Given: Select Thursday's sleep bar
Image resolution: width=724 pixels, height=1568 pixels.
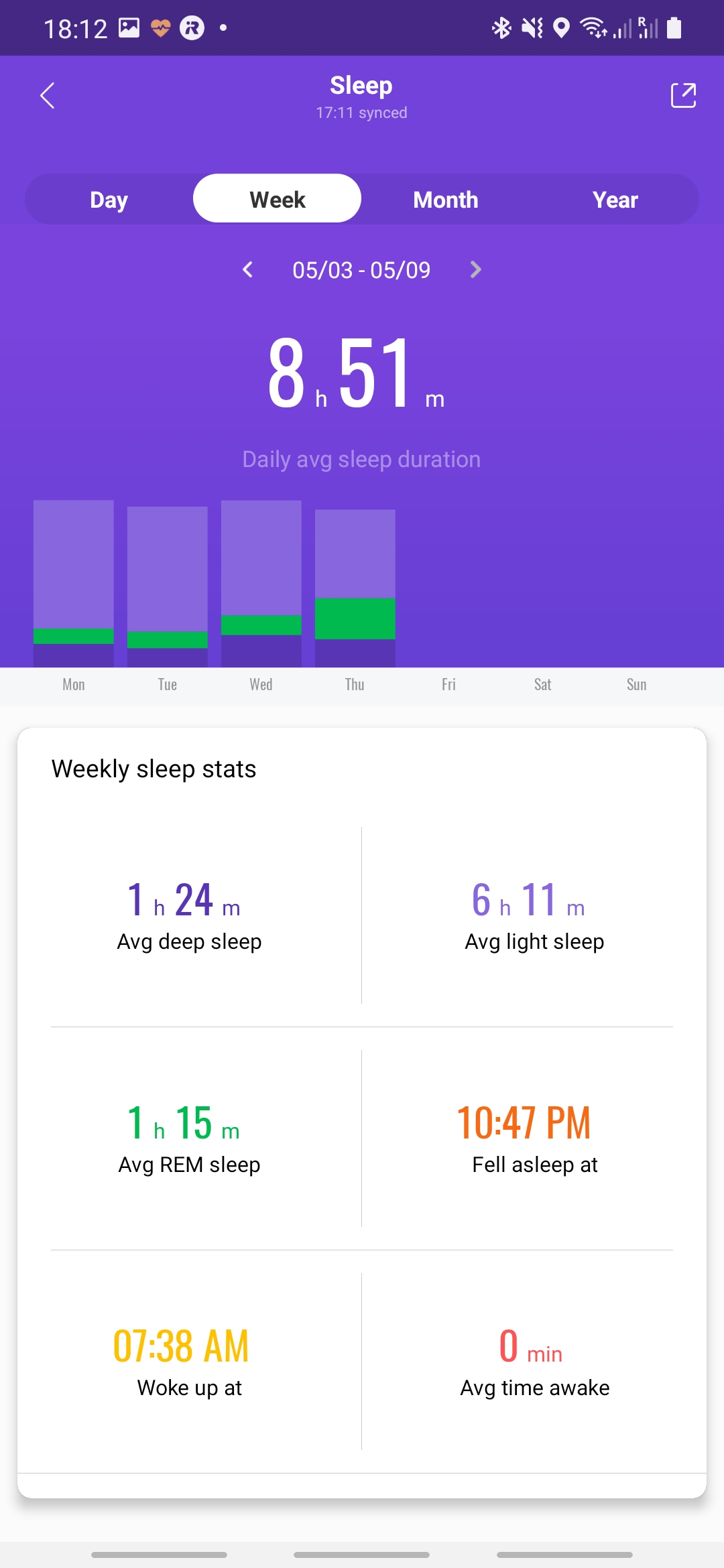Looking at the screenshot, I should pyautogui.click(x=355, y=588).
